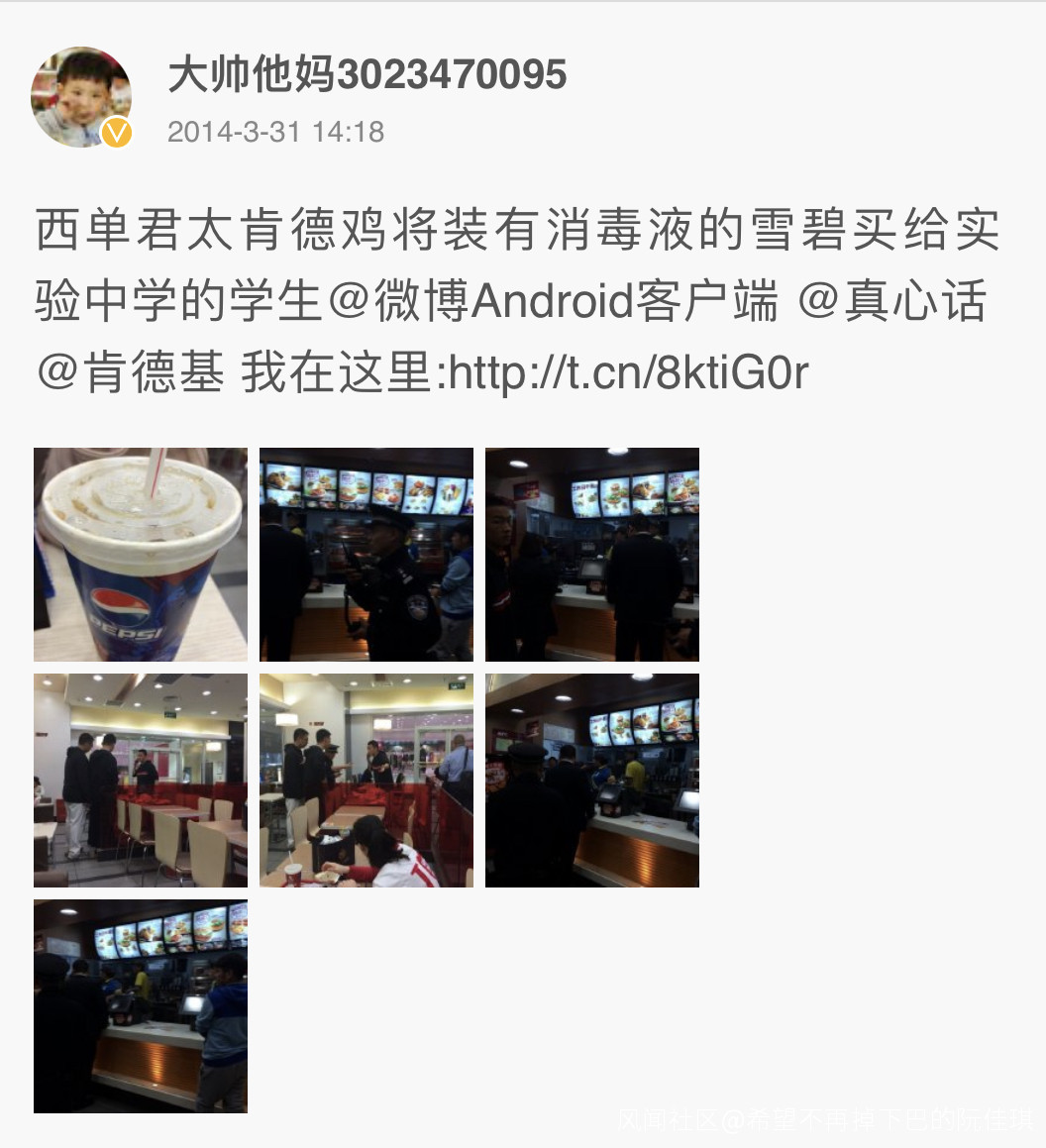Image resolution: width=1046 pixels, height=1148 pixels.
Task: View the final photo in the bottom row
Action: point(141,1006)
